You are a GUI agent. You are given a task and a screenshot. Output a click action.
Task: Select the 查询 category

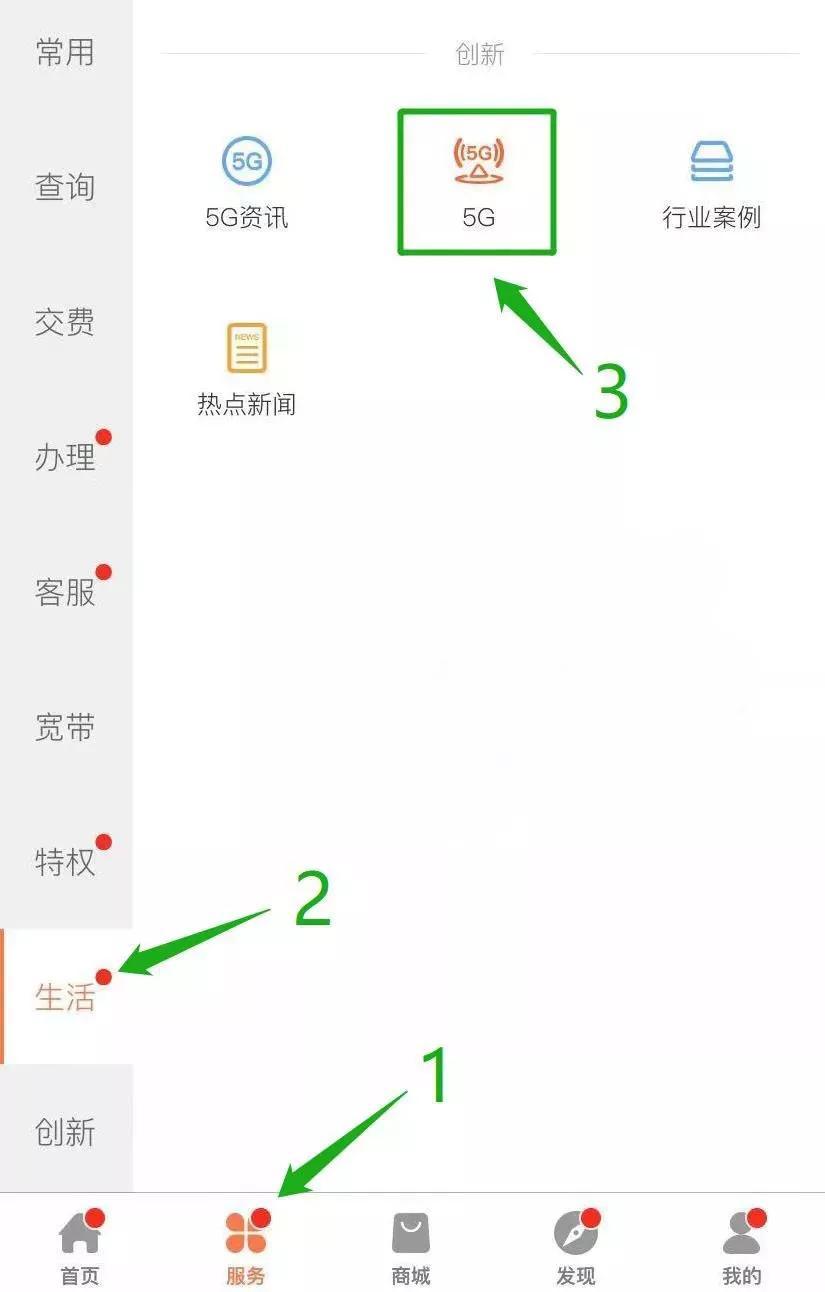point(65,187)
